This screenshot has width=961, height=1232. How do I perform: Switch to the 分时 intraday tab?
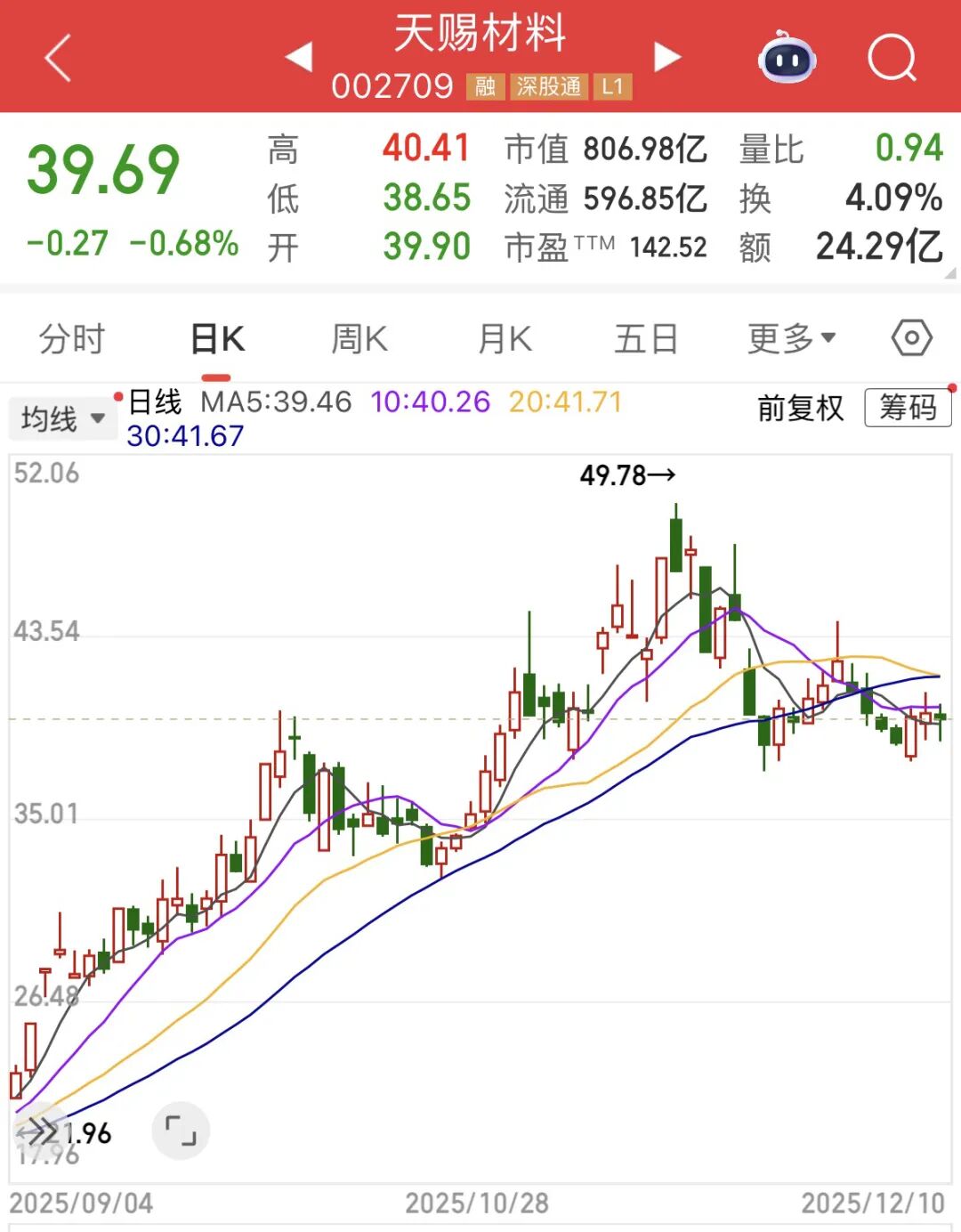click(72, 338)
